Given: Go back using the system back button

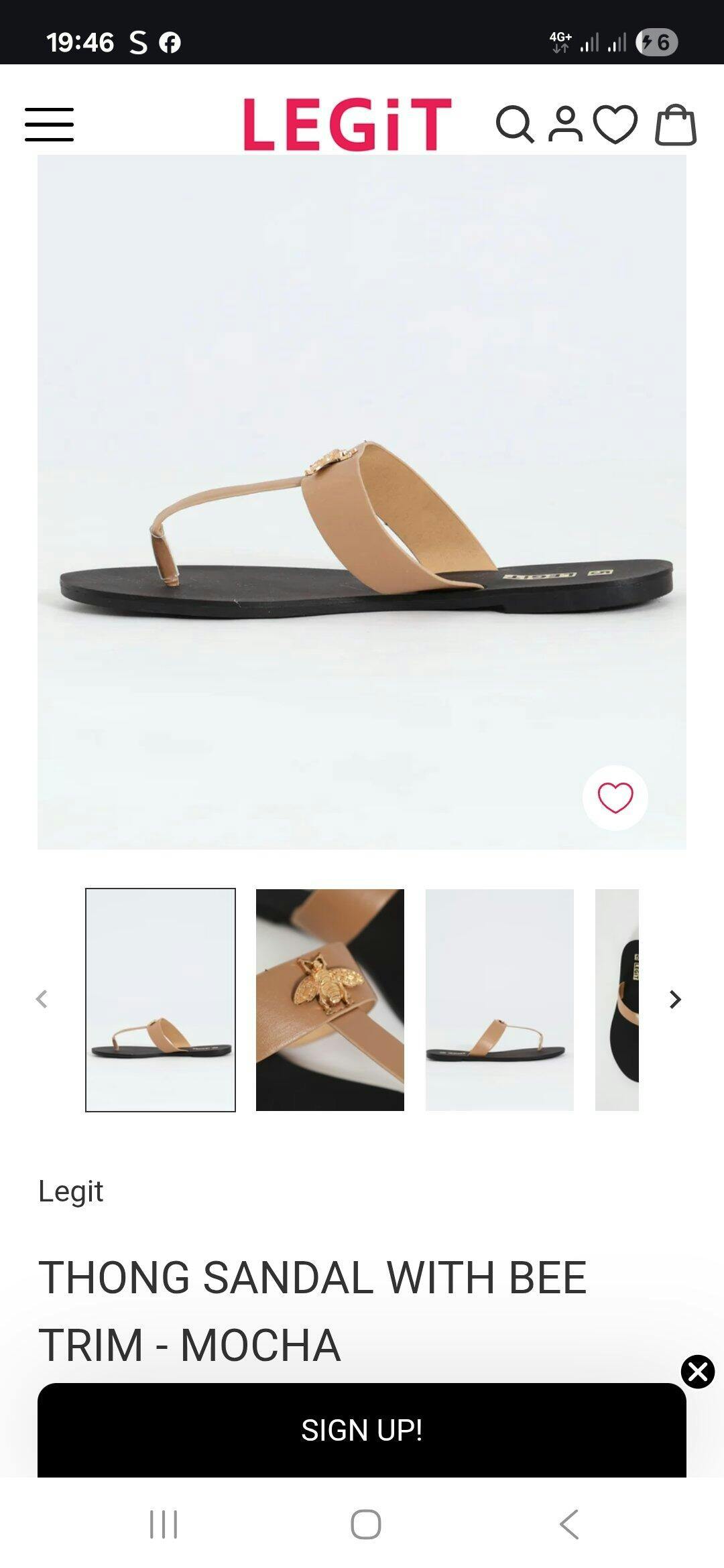Looking at the screenshot, I should 568,1524.
